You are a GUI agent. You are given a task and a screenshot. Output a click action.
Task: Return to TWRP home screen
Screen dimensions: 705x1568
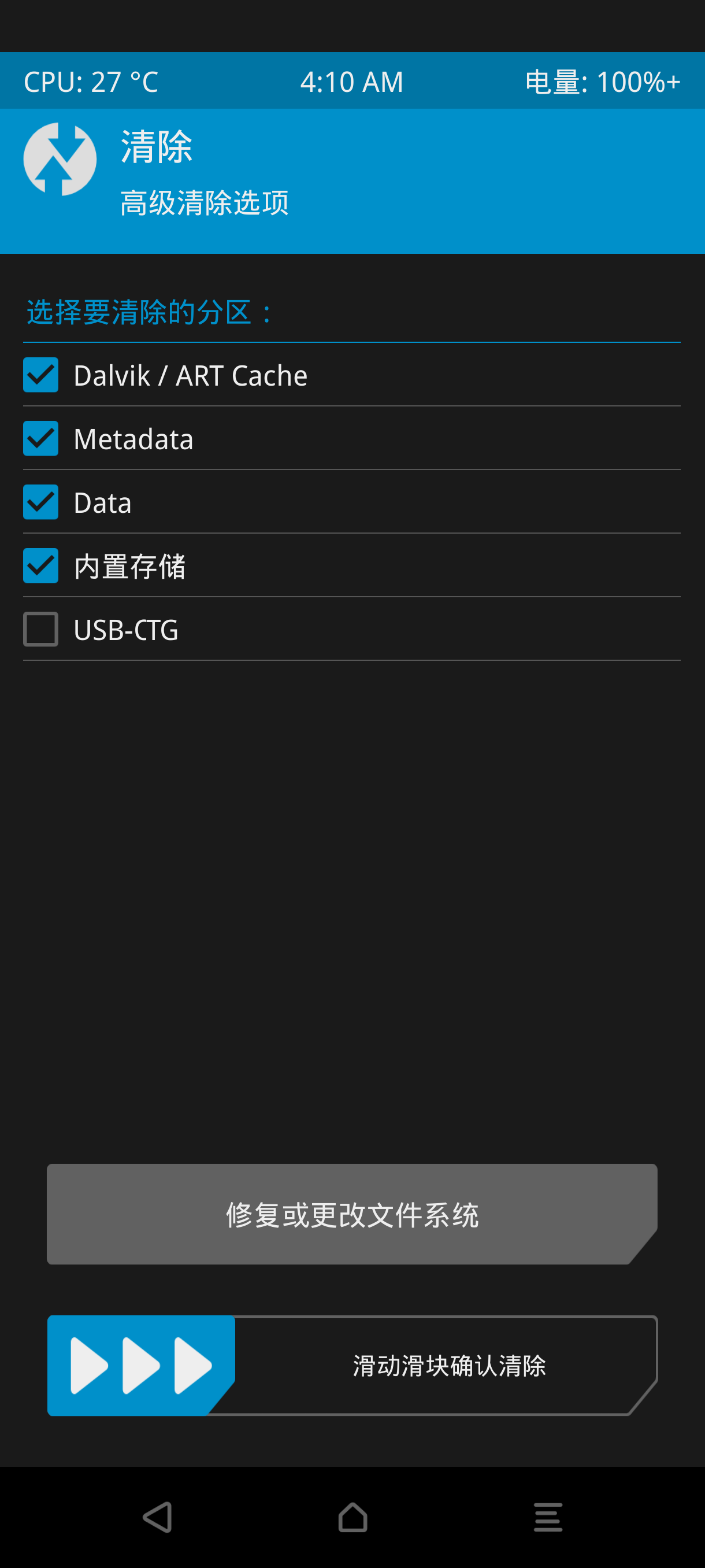(353, 1517)
